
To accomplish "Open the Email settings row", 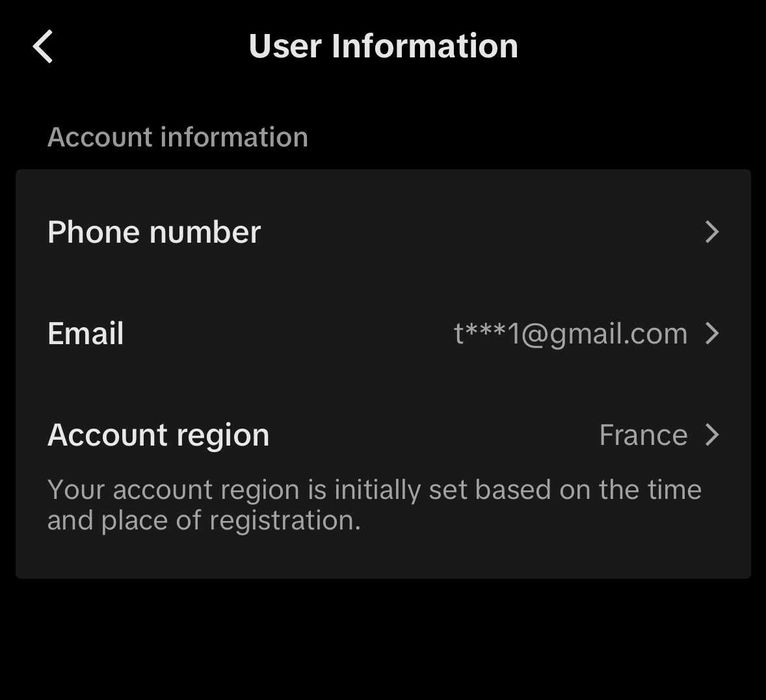I will click(382, 333).
